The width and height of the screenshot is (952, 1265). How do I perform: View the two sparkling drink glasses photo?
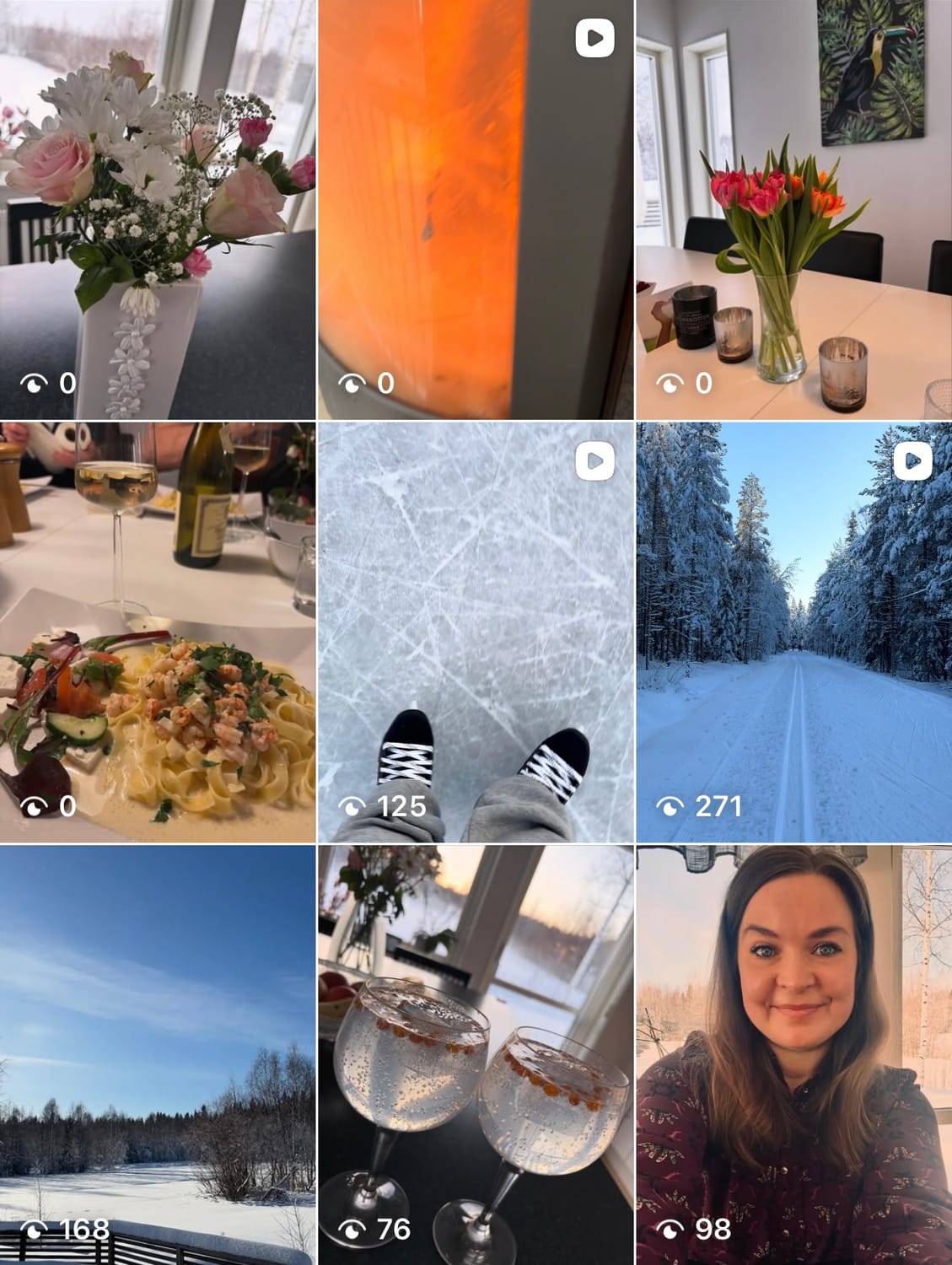(476, 1054)
